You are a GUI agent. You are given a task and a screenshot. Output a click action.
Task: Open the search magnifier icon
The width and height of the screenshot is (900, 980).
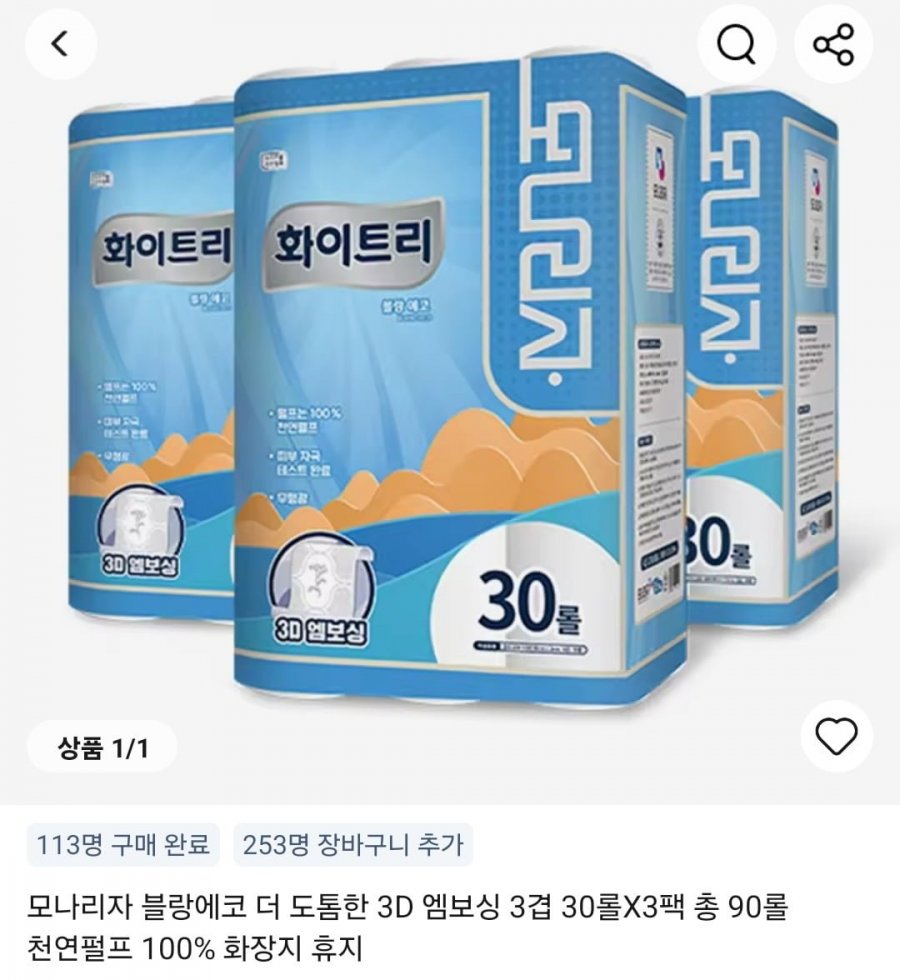(x=736, y=44)
